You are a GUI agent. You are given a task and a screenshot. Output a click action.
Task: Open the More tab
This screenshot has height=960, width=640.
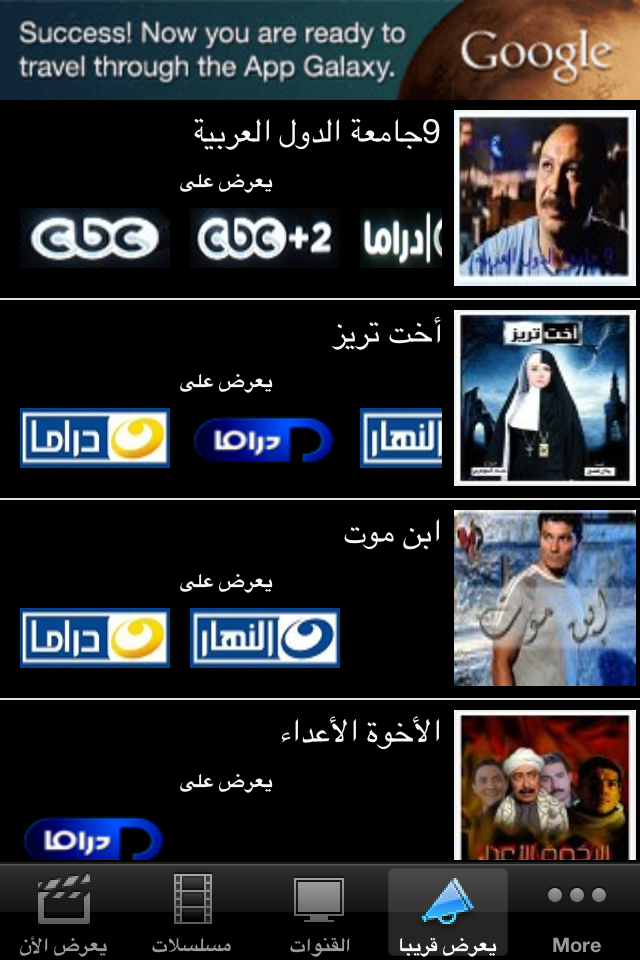[x=576, y=913]
